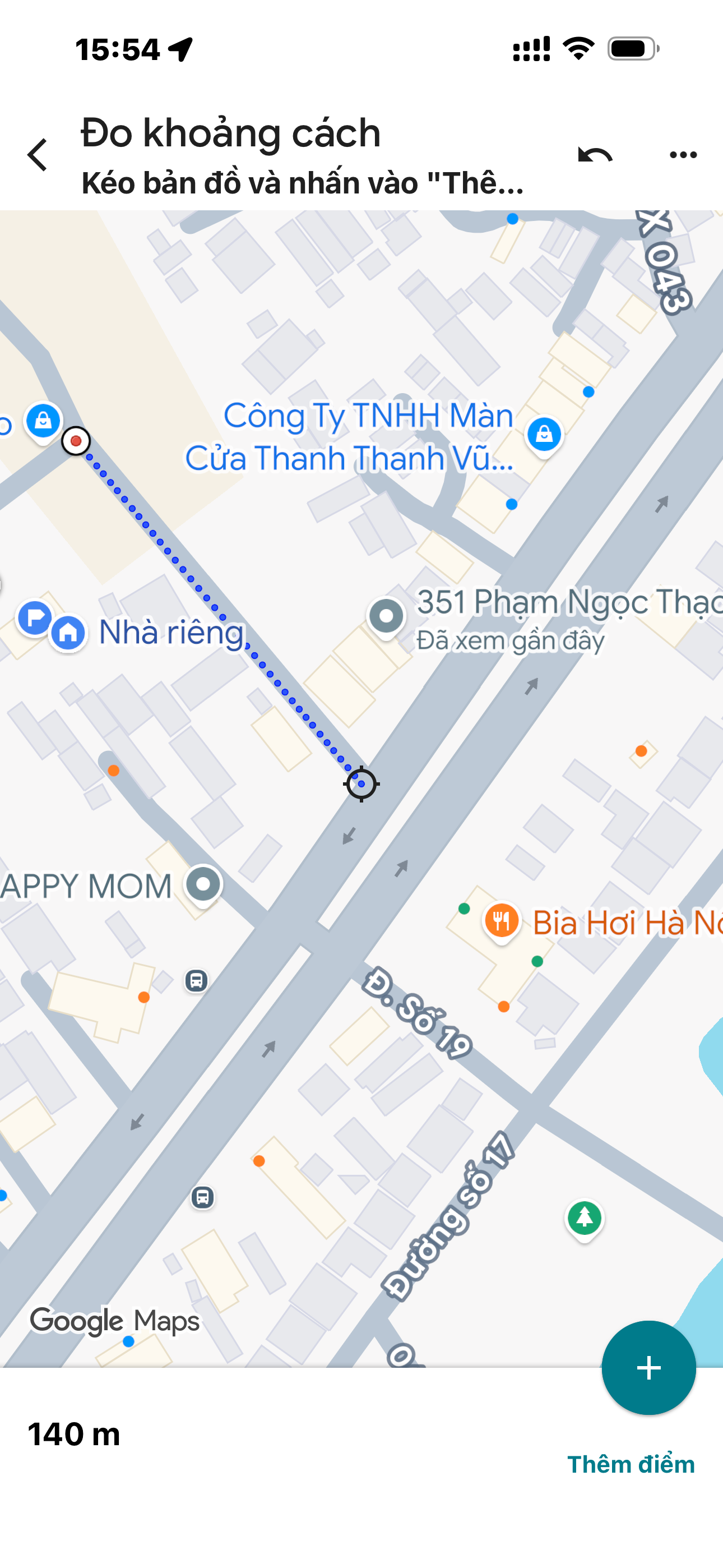This screenshot has width=723, height=1568.
Task: Undo the last measurement point
Action: point(595,156)
